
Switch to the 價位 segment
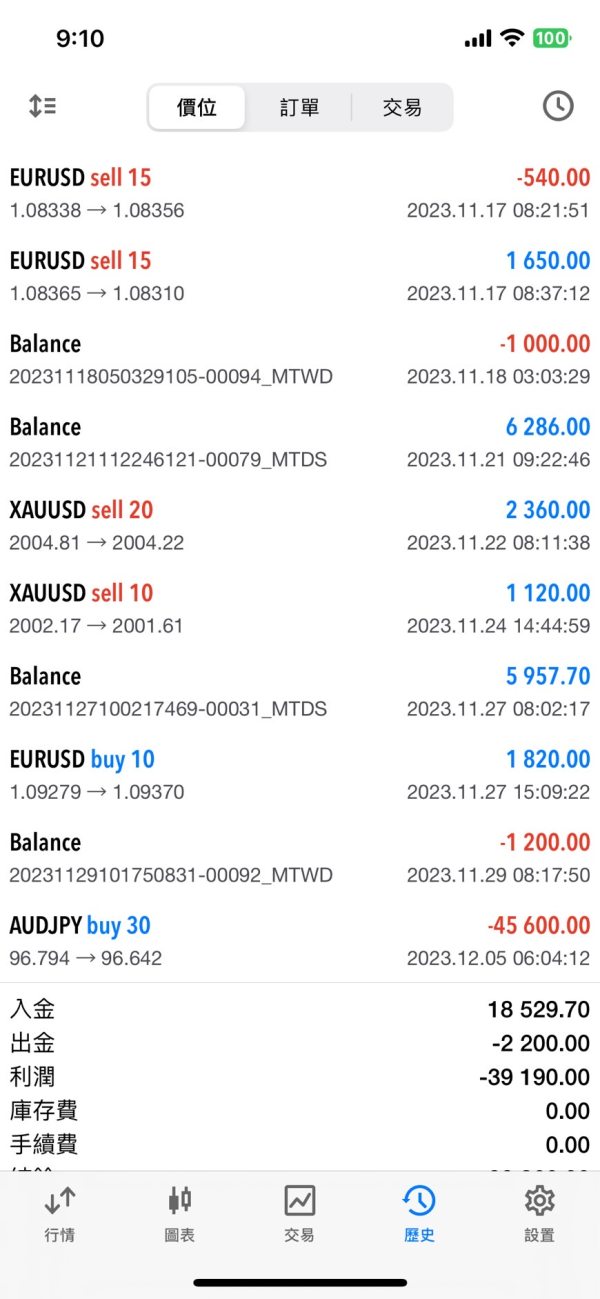point(197,107)
